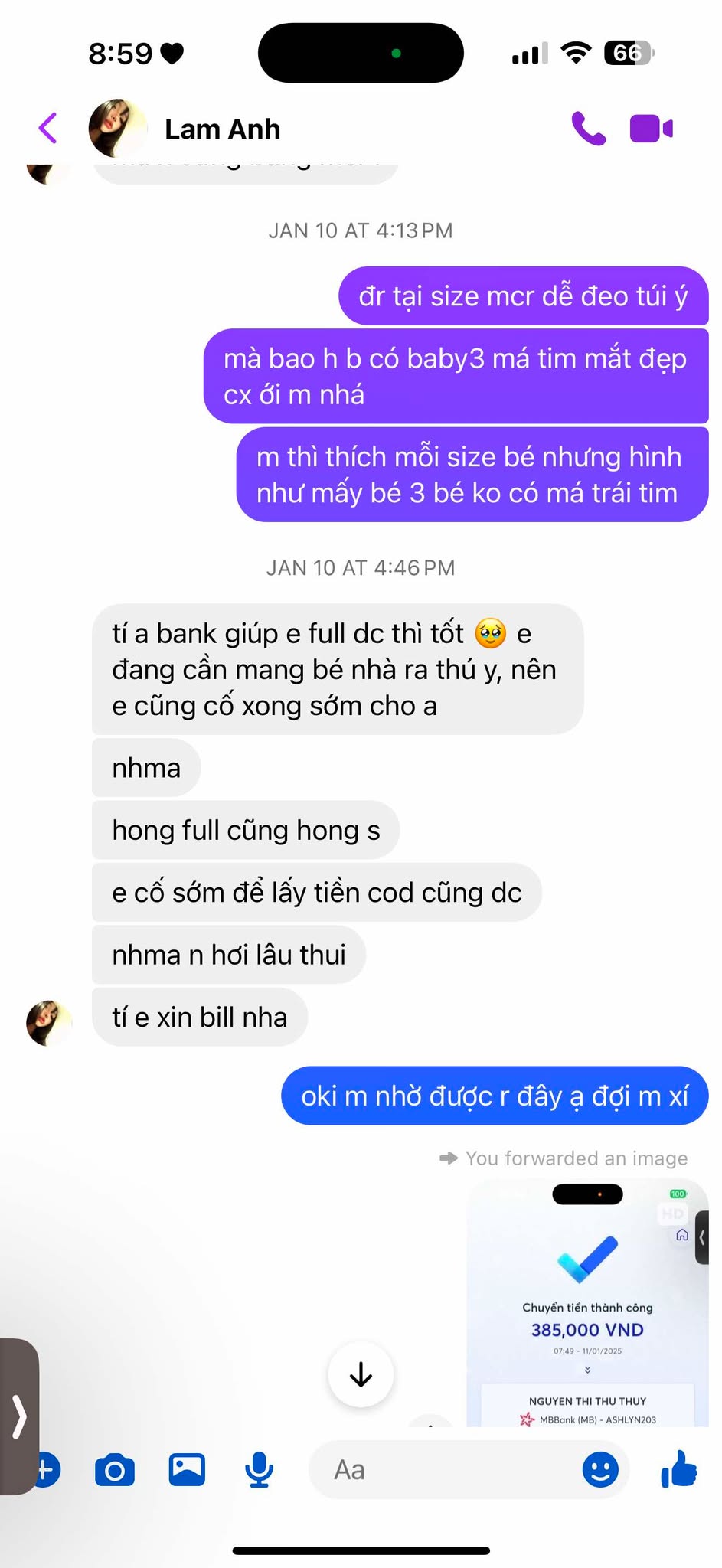
Task: Send a thumbs-up like
Action: tap(679, 1470)
